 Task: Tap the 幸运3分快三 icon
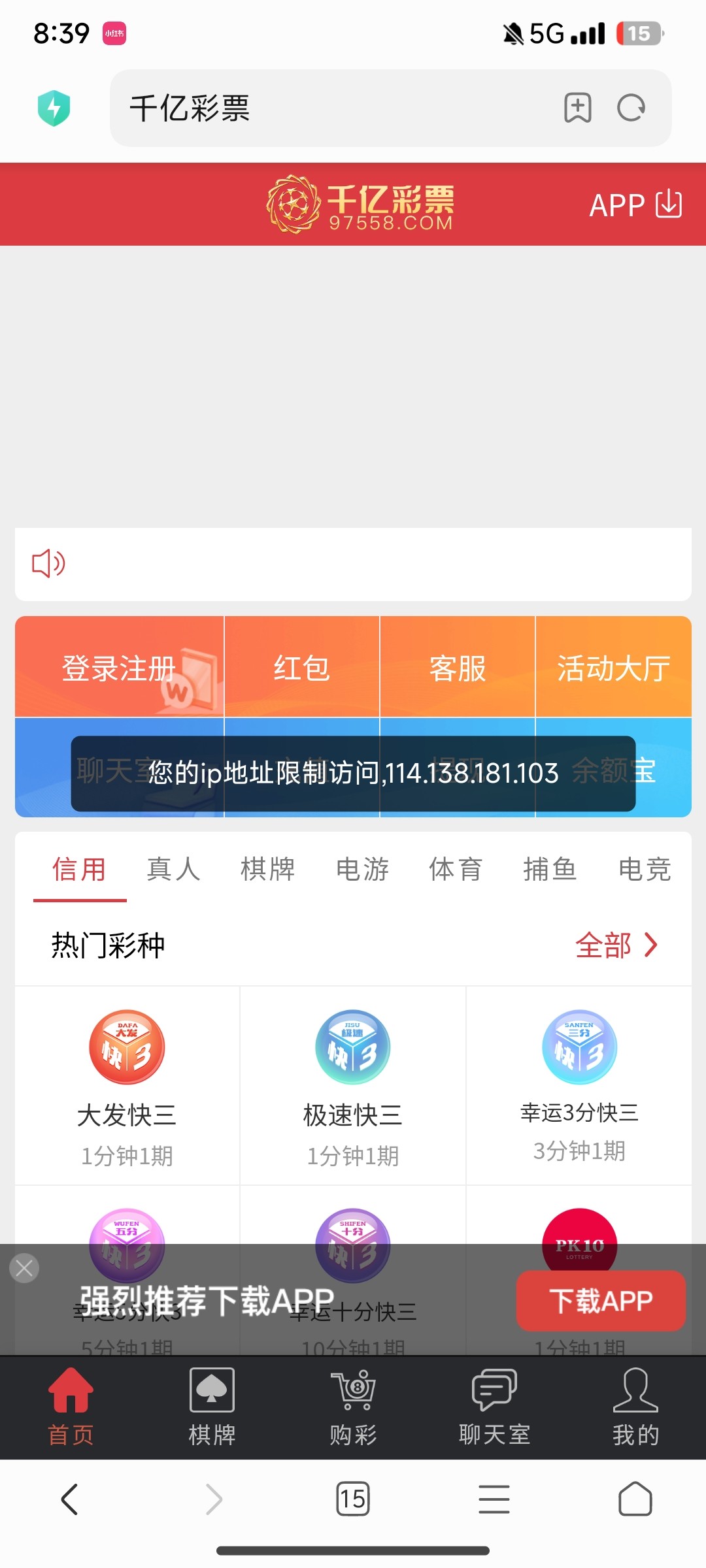pos(579,1047)
